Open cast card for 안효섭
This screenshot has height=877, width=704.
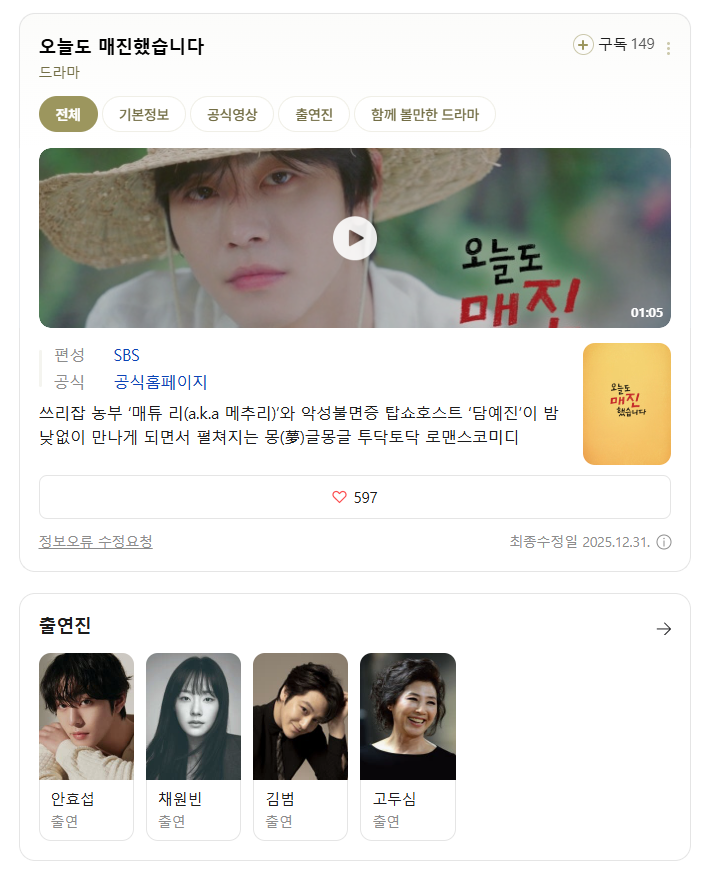click(86, 745)
